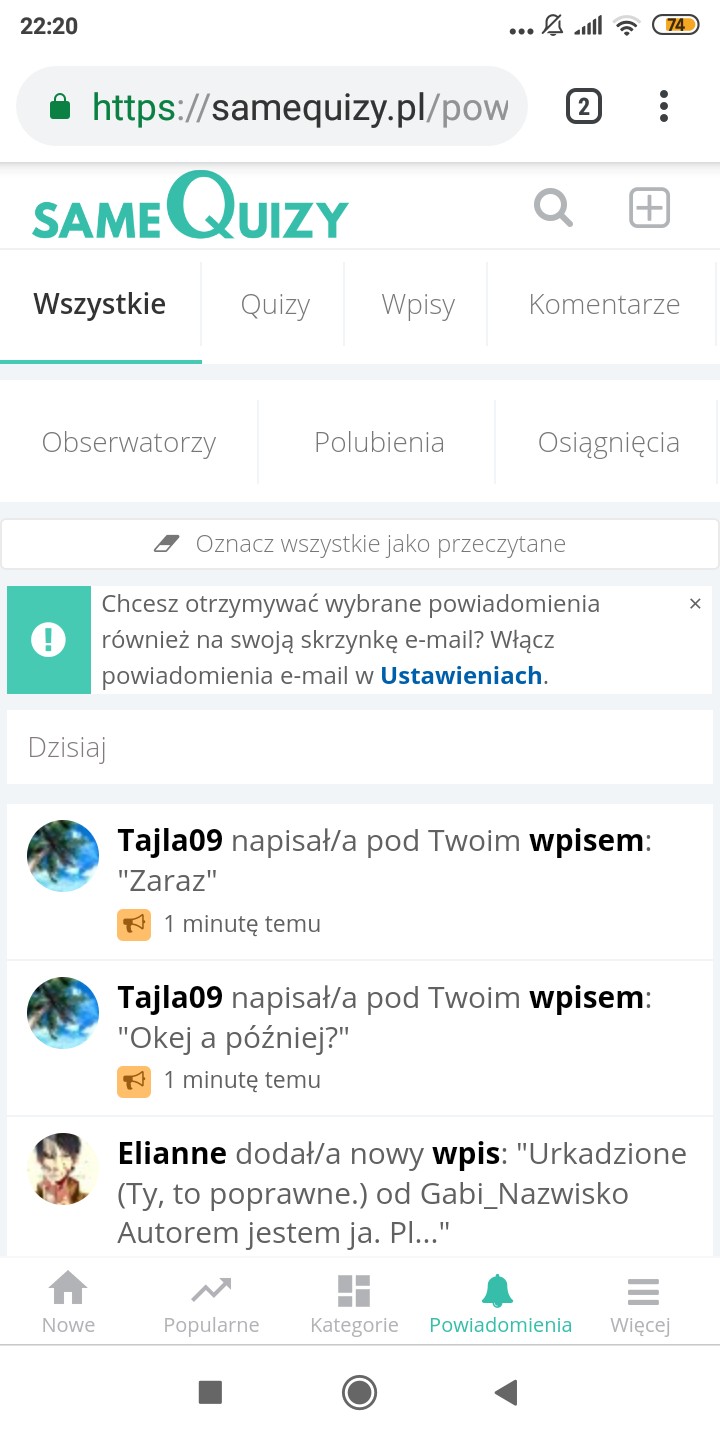The width and height of the screenshot is (720, 1440).
Task: Tap the system back button
Action: 507,1392
